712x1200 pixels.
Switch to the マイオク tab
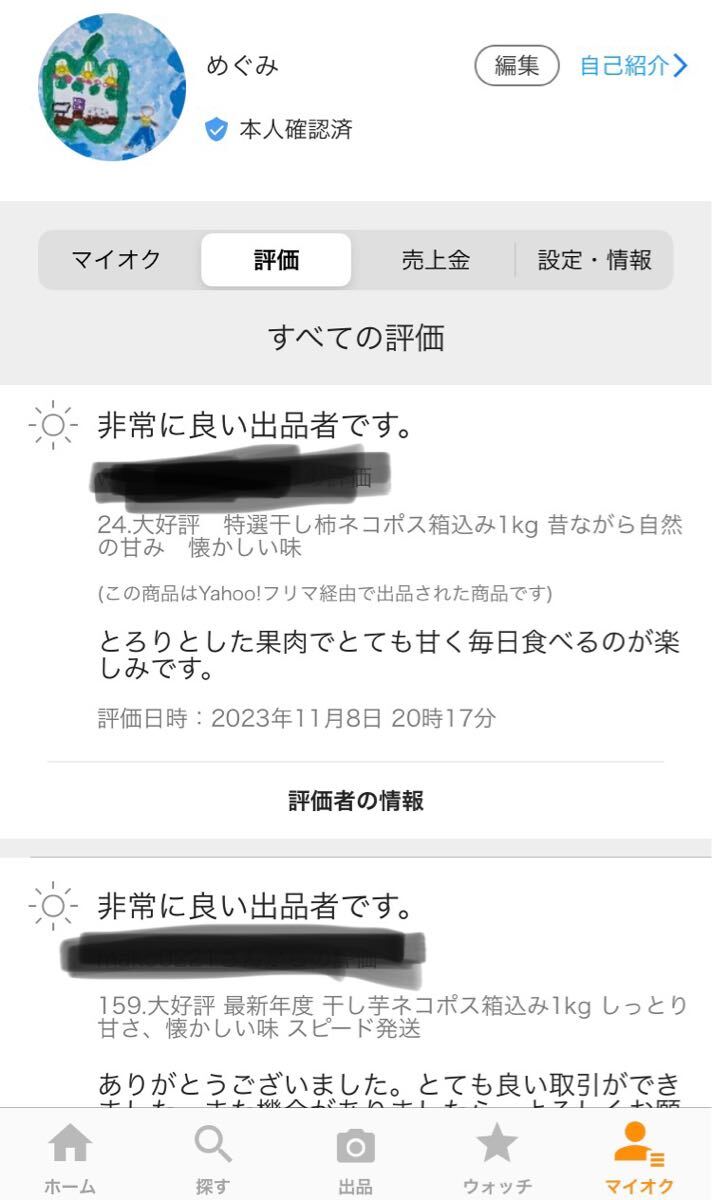point(116,260)
